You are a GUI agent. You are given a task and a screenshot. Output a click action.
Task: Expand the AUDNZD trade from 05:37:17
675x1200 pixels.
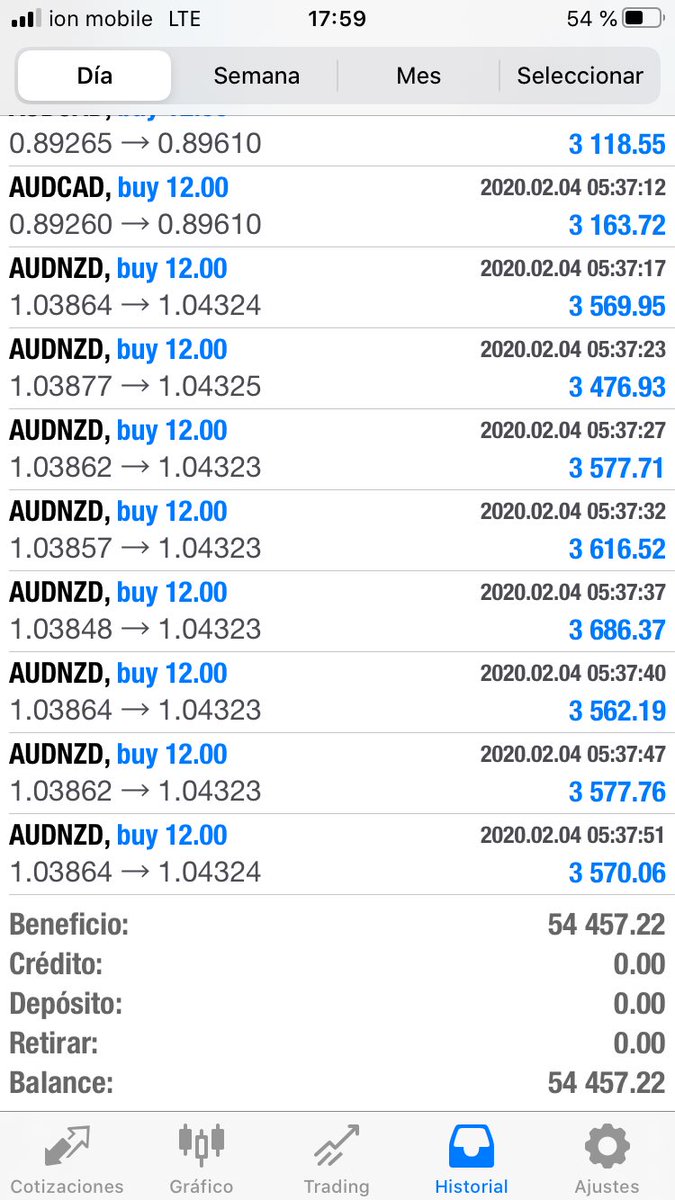pyautogui.click(x=337, y=287)
